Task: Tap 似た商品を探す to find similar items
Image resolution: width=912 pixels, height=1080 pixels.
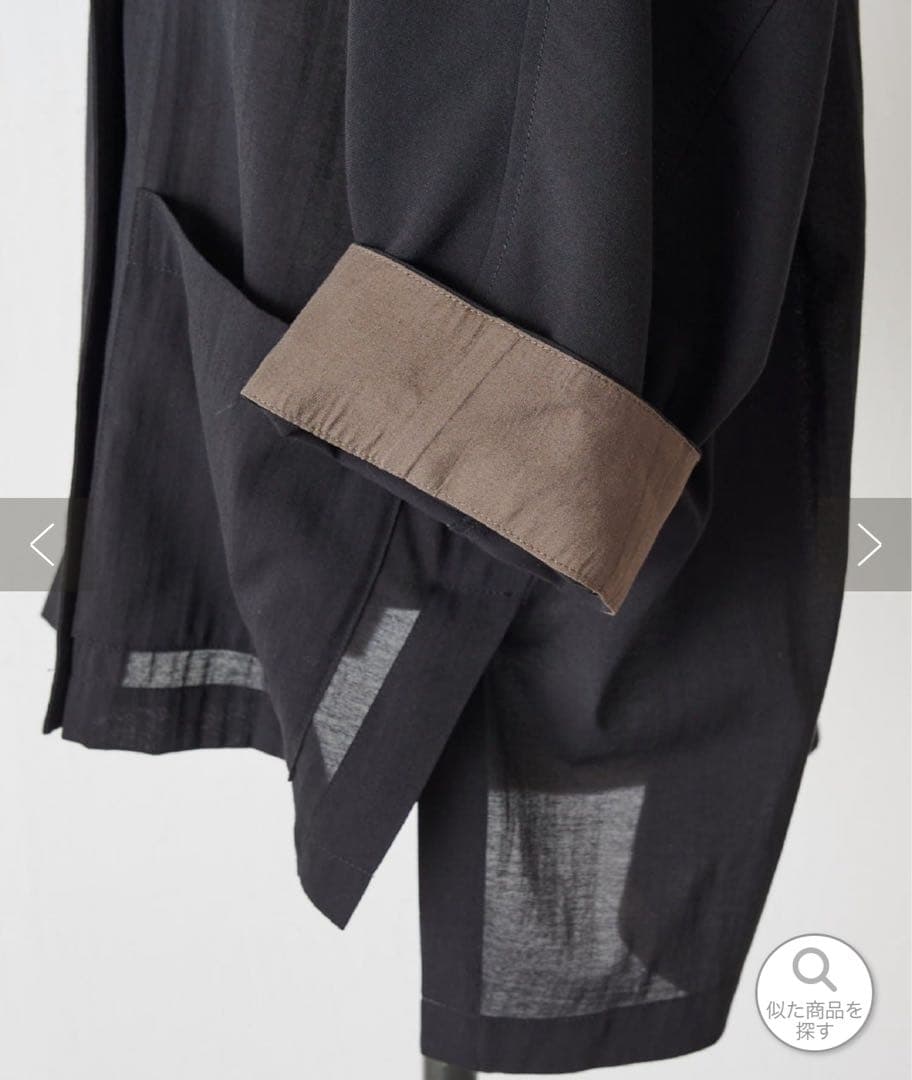Action: 813,992
